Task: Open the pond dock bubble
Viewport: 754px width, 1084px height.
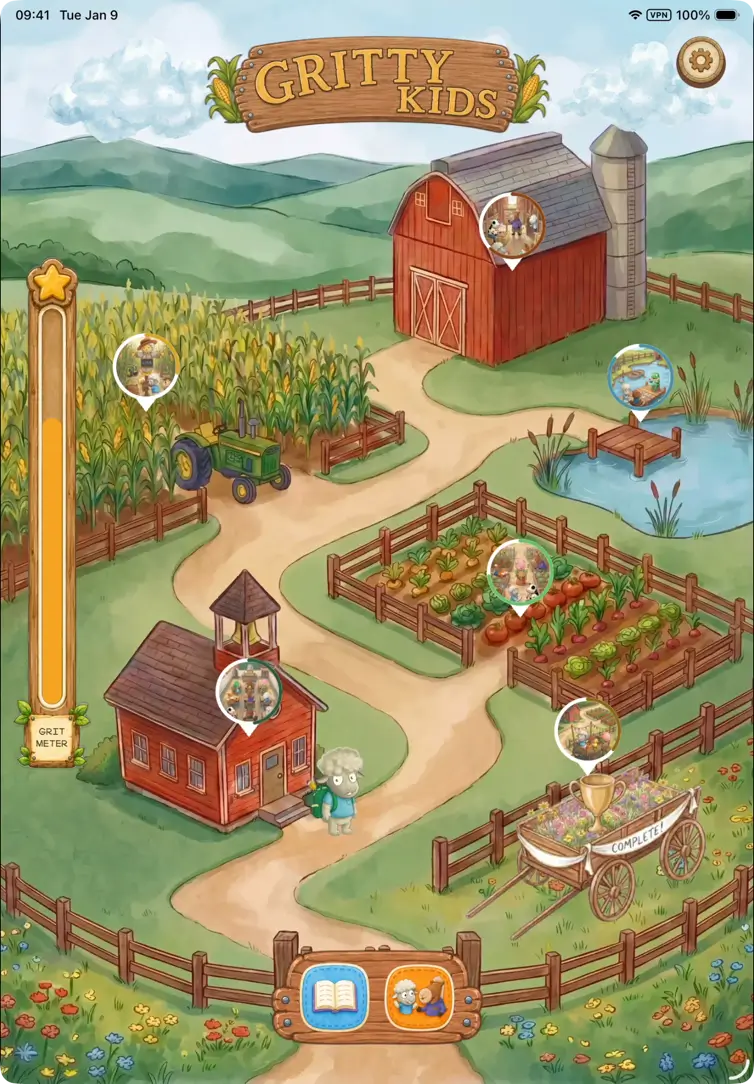Action: [x=640, y=379]
